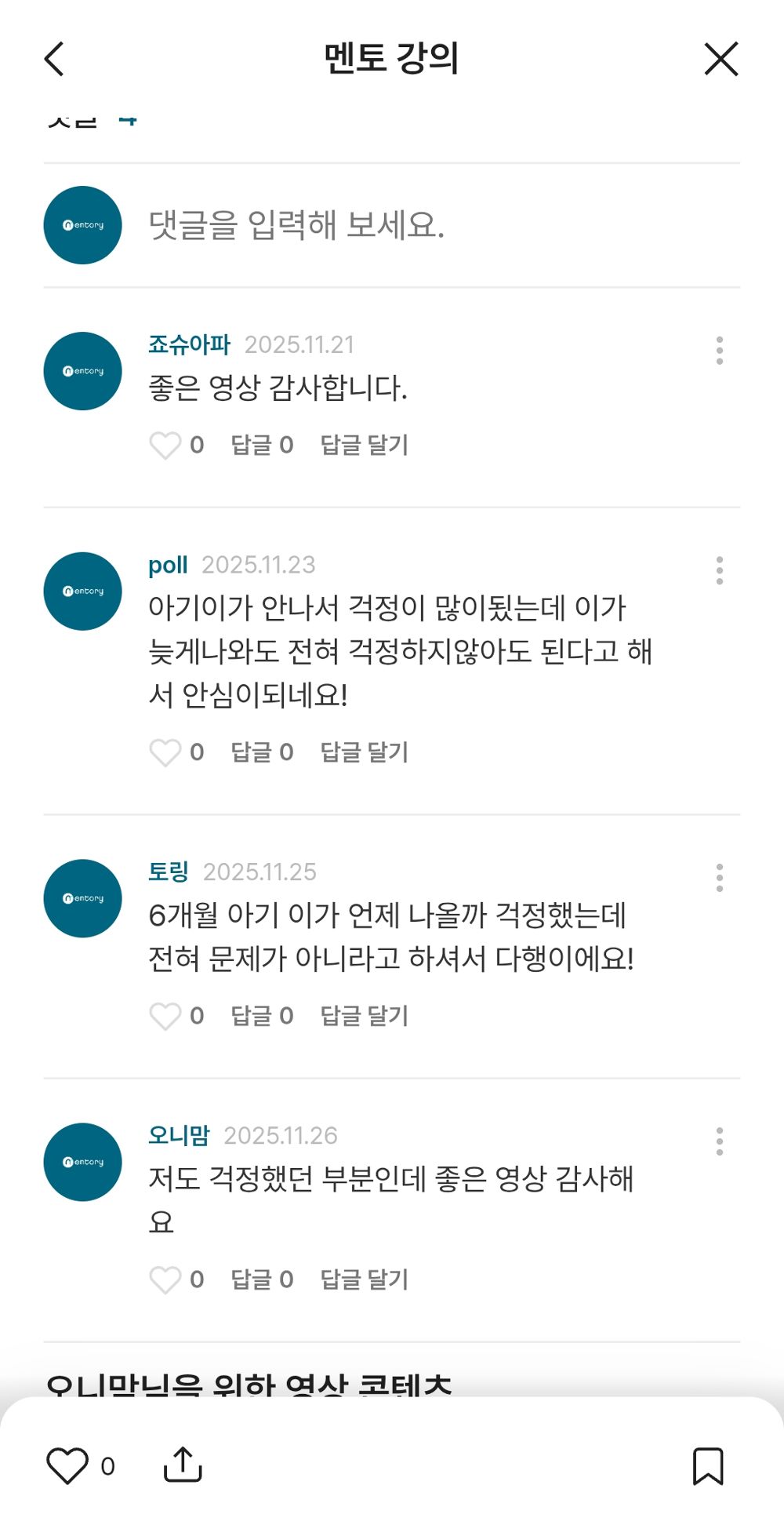The image size is (784, 1536).
Task: Open the username link poll
Action: pos(167,564)
